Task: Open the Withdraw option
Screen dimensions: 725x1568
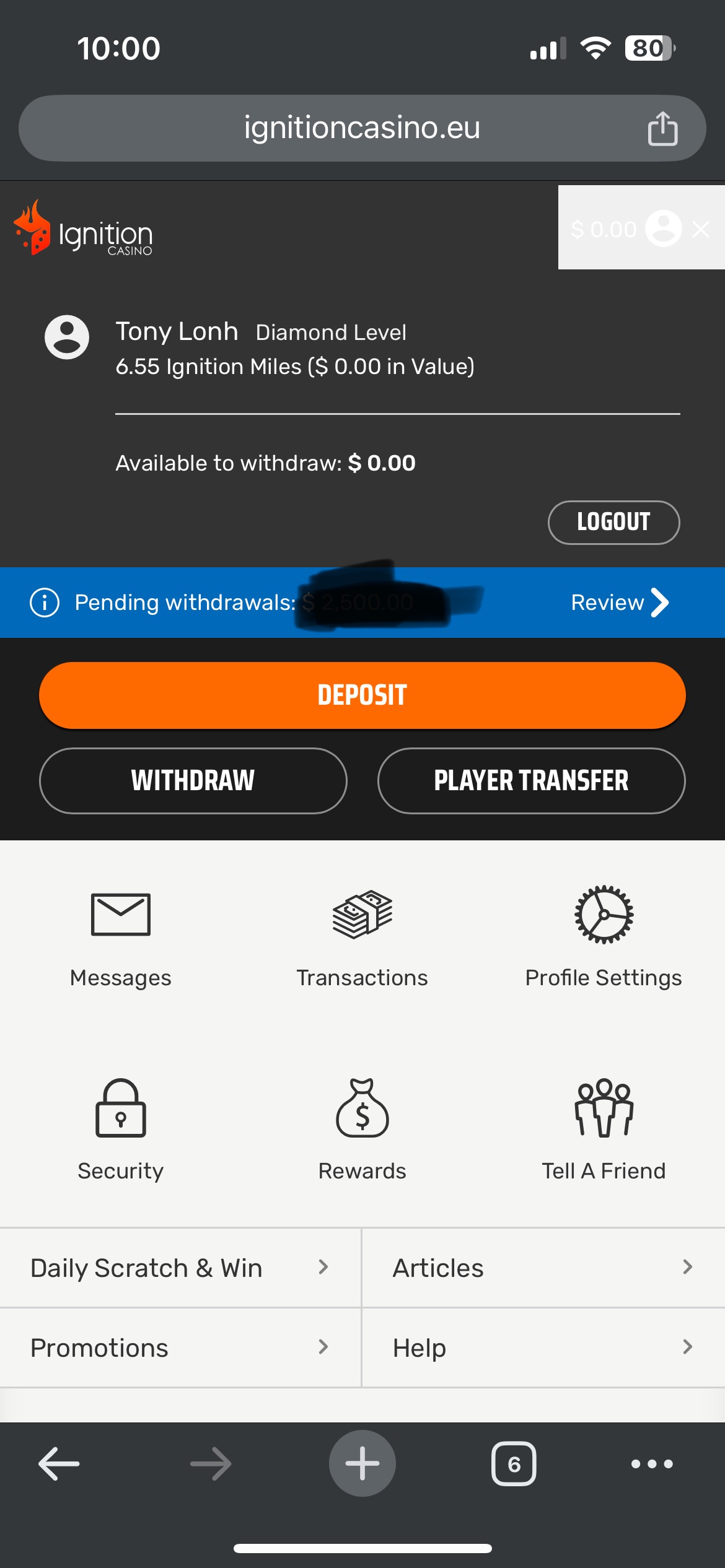Action: tap(193, 780)
